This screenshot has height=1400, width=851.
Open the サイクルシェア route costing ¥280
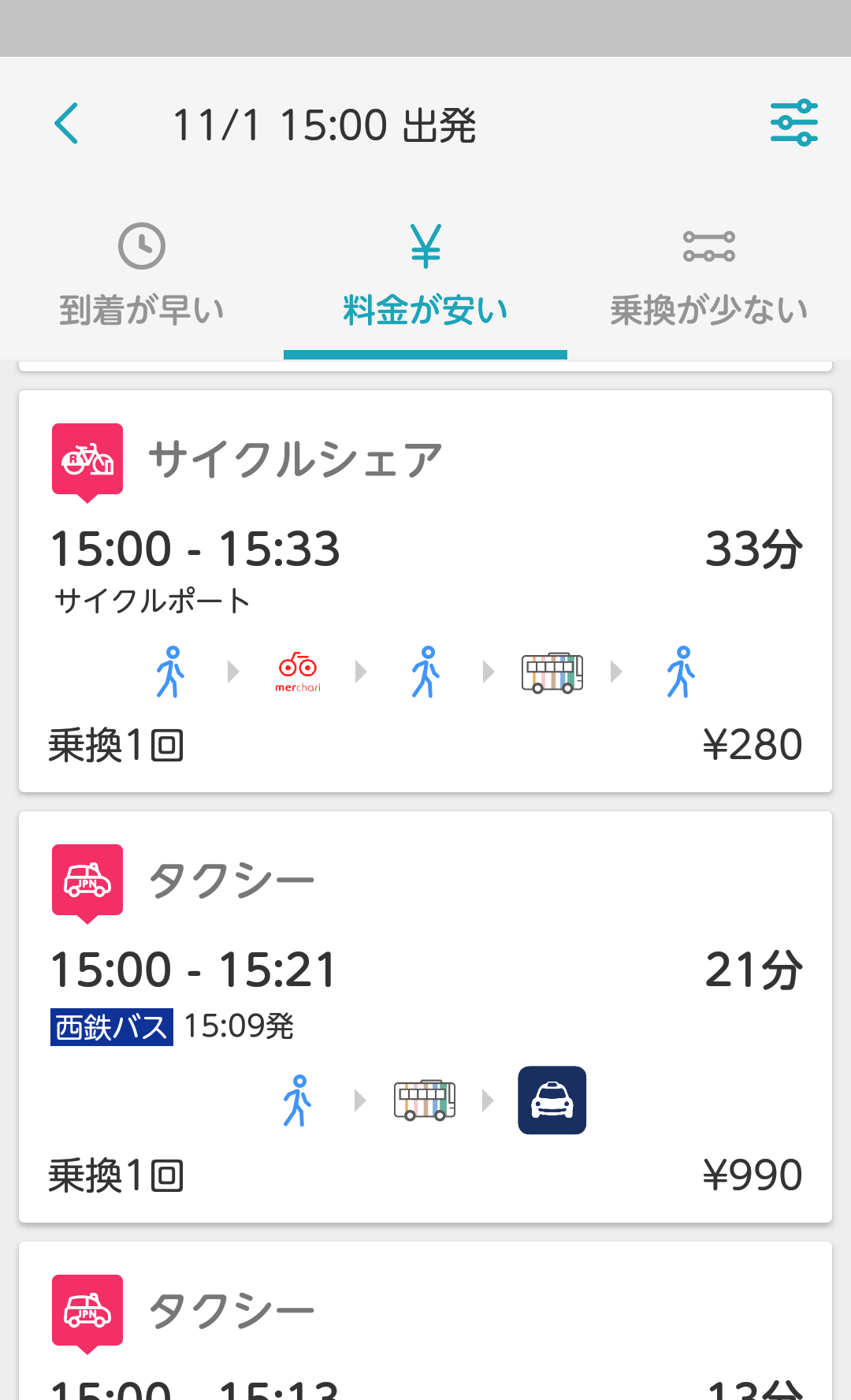[425, 591]
